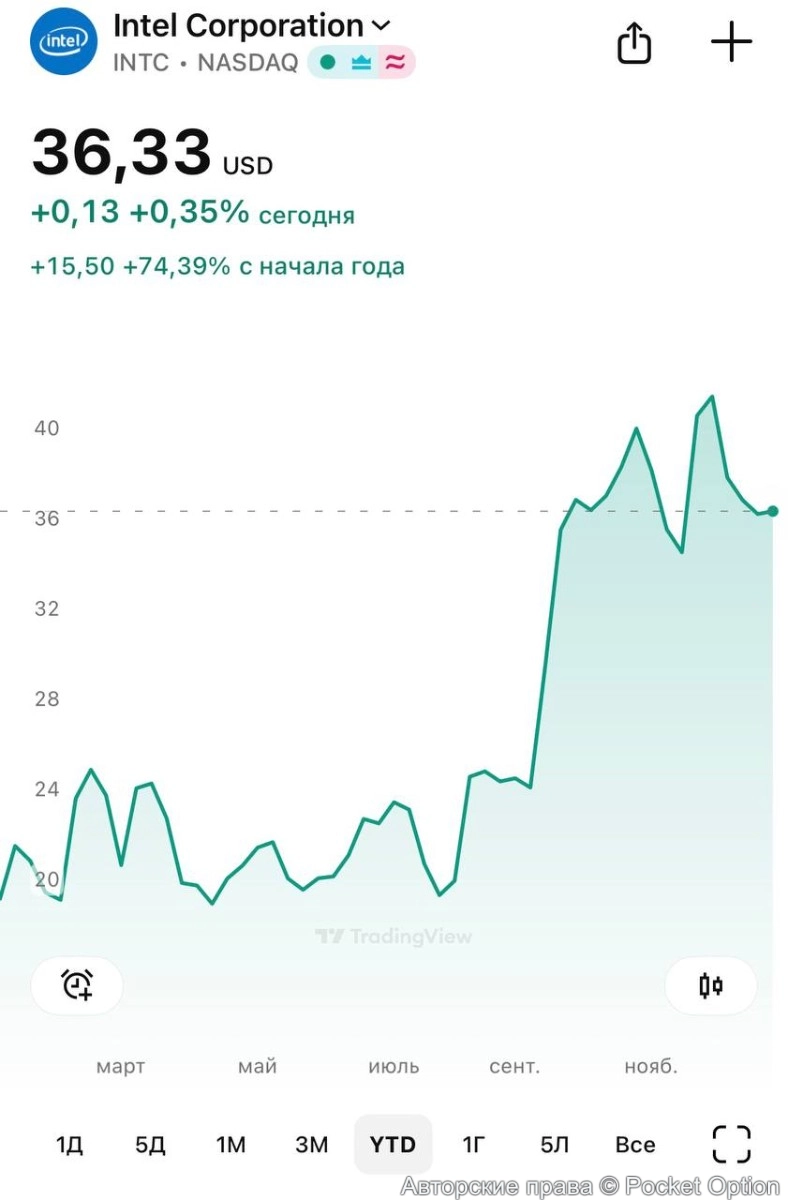Create a price alert using the alarm icon

click(x=77, y=985)
